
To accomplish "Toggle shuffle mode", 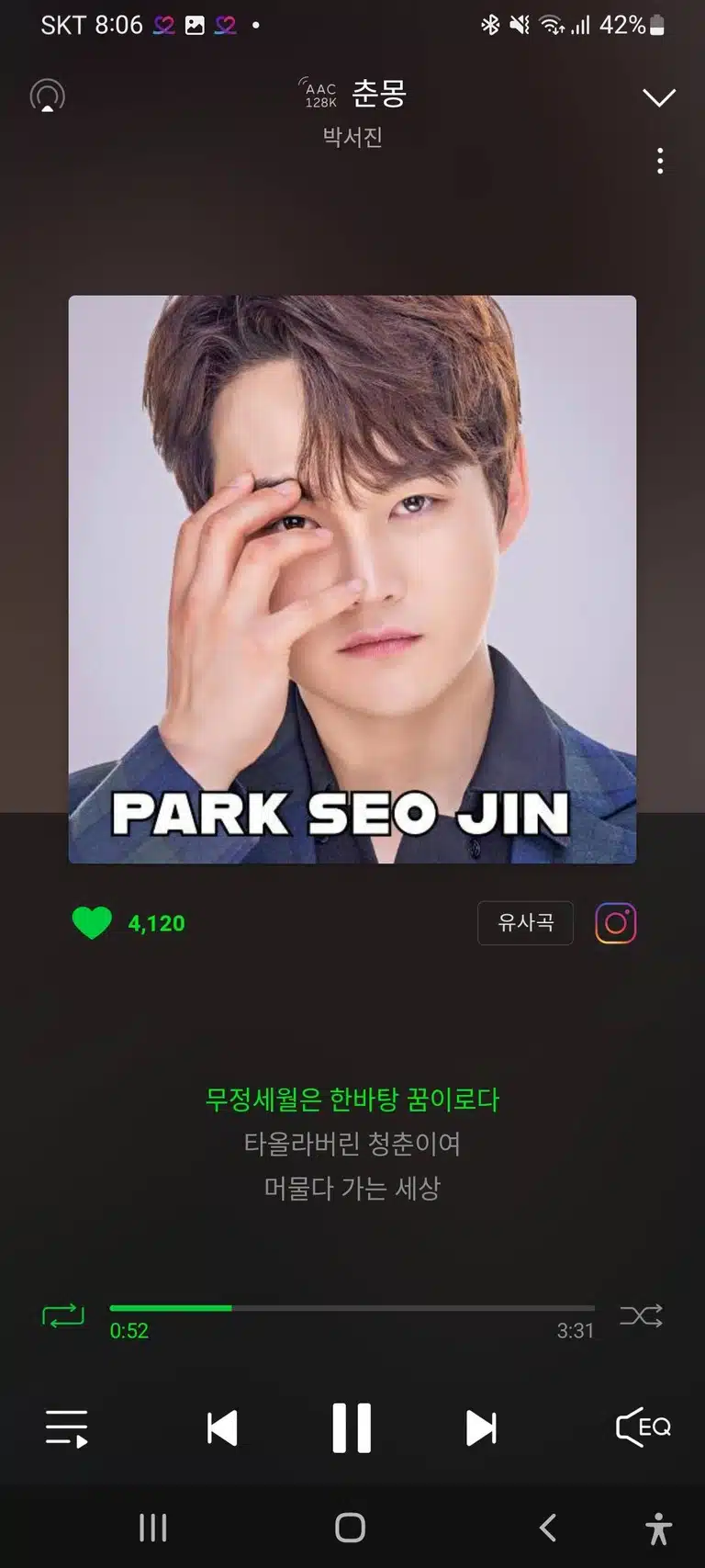I will pyautogui.click(x=641, y=1316).
